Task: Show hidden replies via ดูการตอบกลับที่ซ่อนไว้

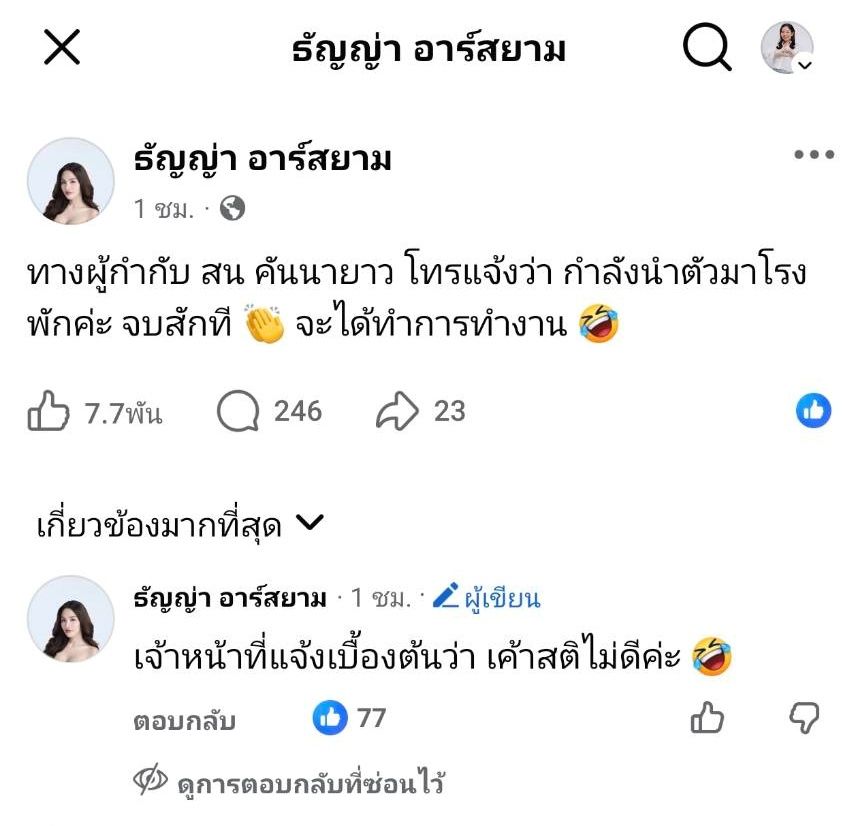Action: tap(290, 783)
